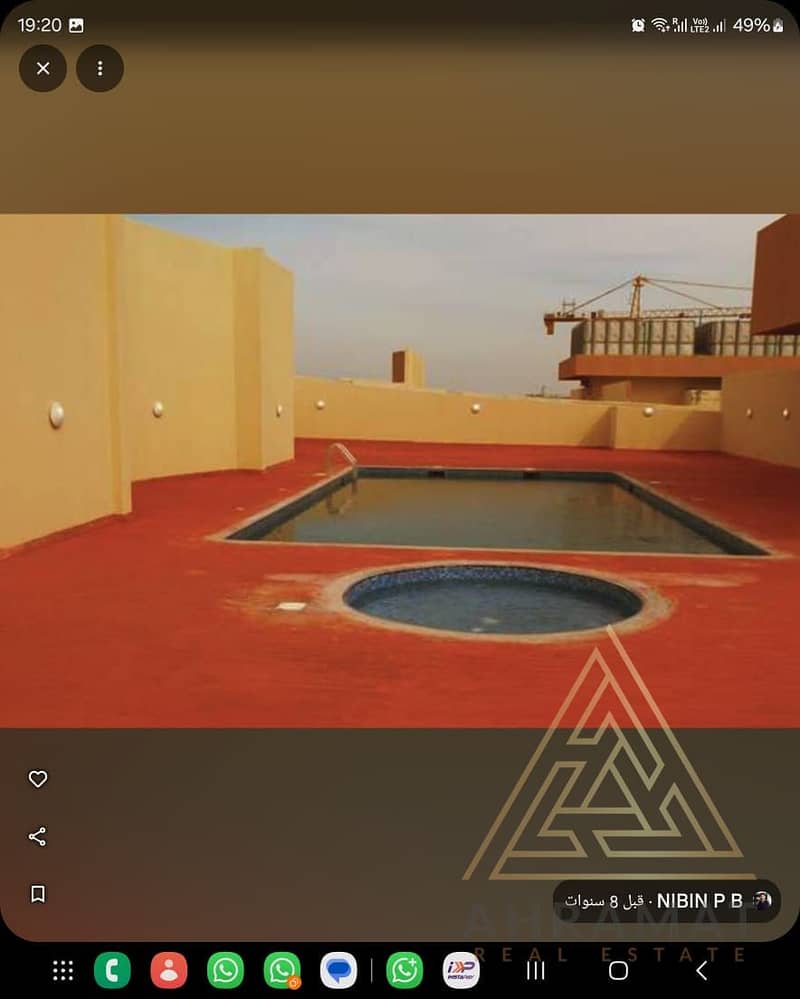Screen dimensions: 800x999
Task: Open the Messages app from taskbar
Action: click(x=339, y=970)
